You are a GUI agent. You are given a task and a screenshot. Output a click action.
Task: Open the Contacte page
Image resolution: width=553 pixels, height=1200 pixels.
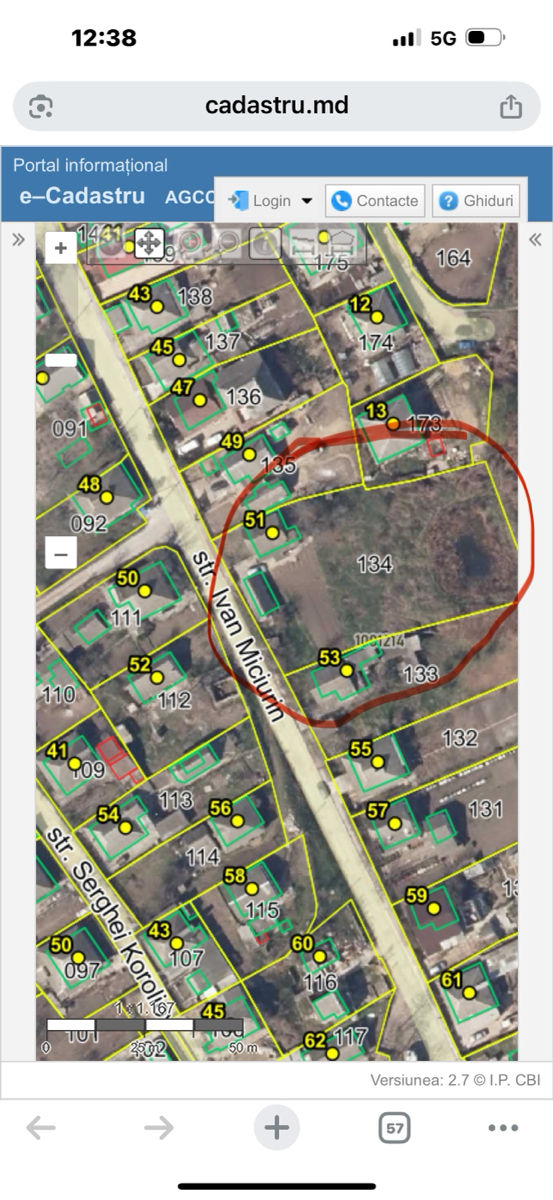375,200
